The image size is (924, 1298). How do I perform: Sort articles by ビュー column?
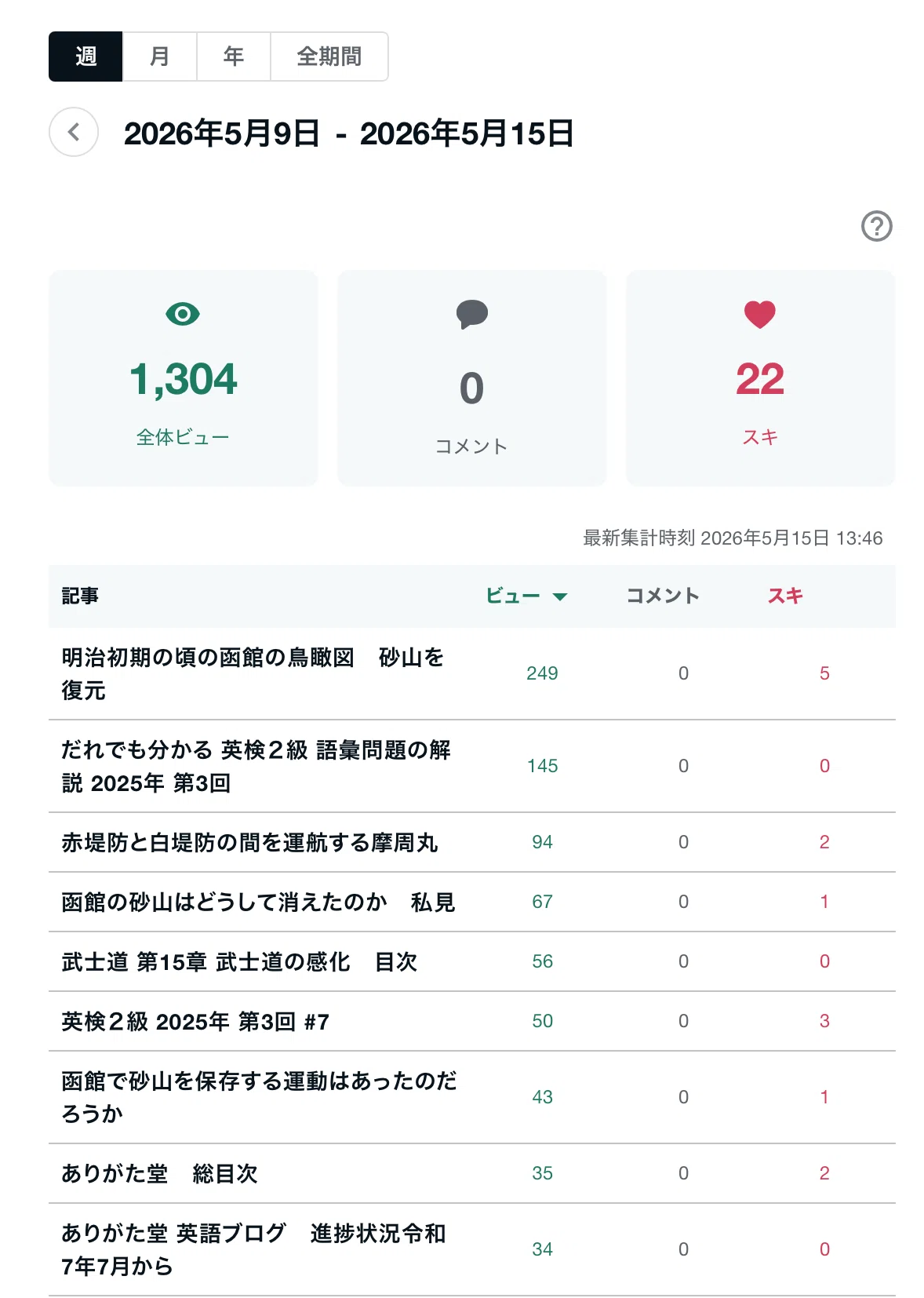coord(526,596)
